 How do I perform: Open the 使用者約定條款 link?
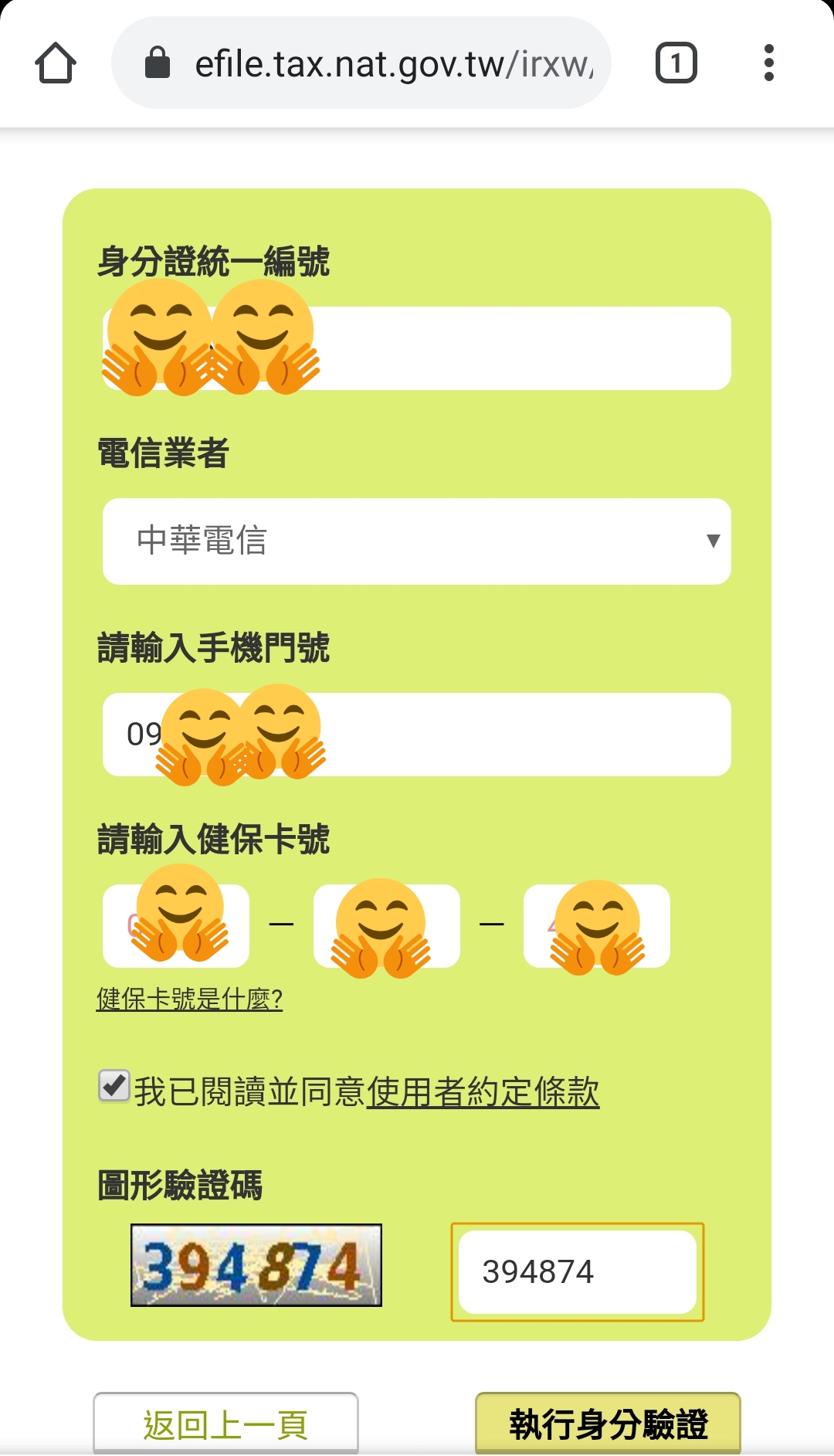tap(483, 1091)
